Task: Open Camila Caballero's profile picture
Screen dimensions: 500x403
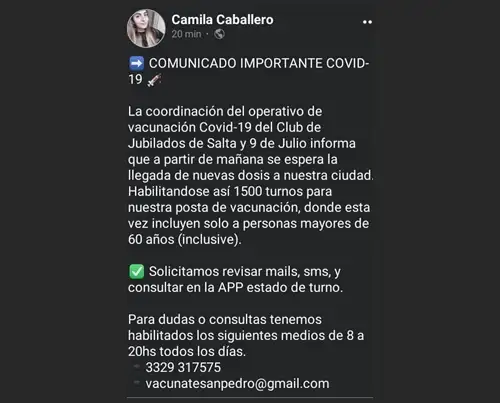Action: [x=146, y=28]
